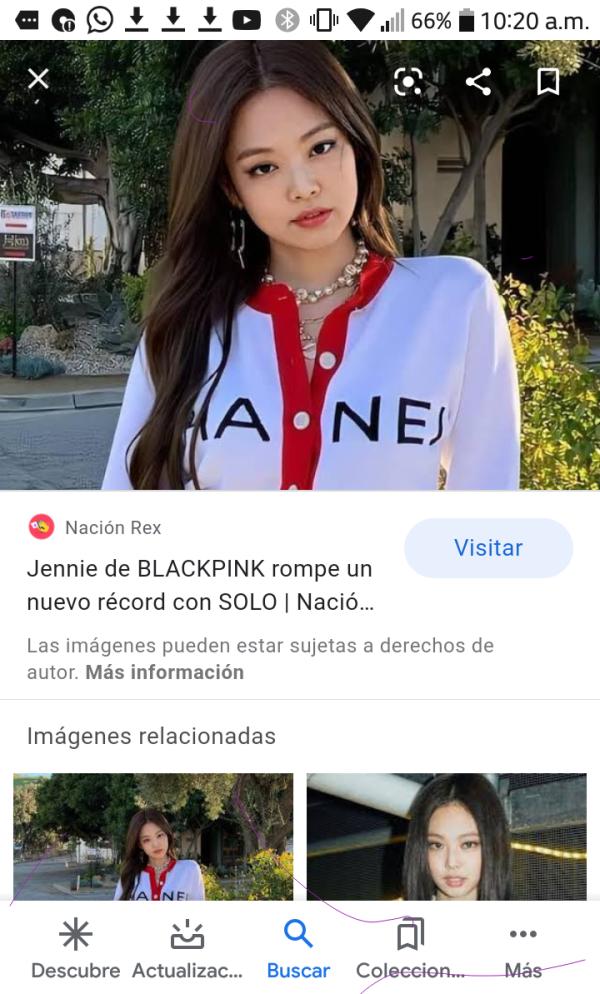
Task: Show the Más tab
Action: pos(523,949)
